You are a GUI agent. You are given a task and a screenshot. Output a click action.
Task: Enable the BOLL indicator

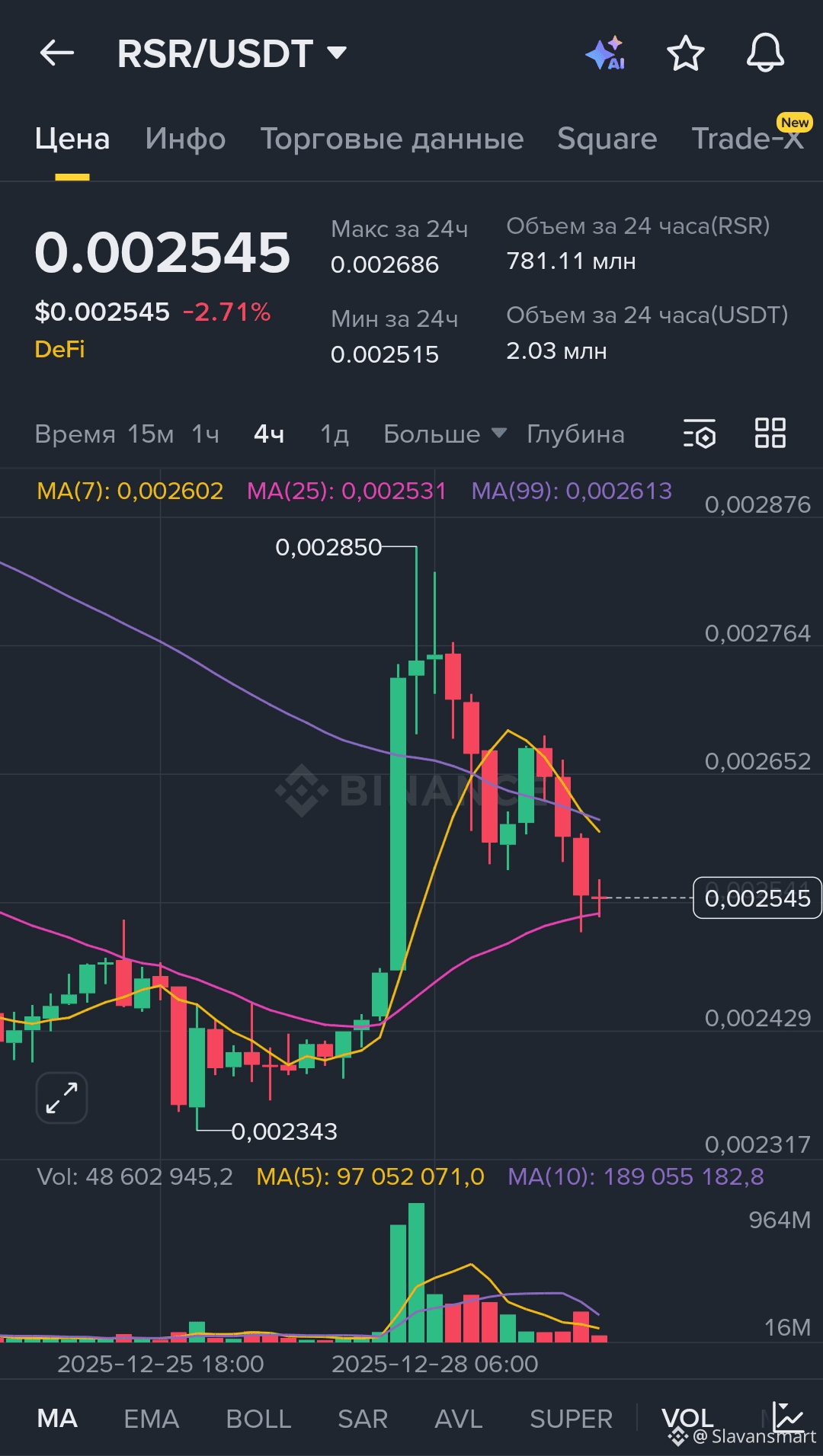coord(258,1419)
